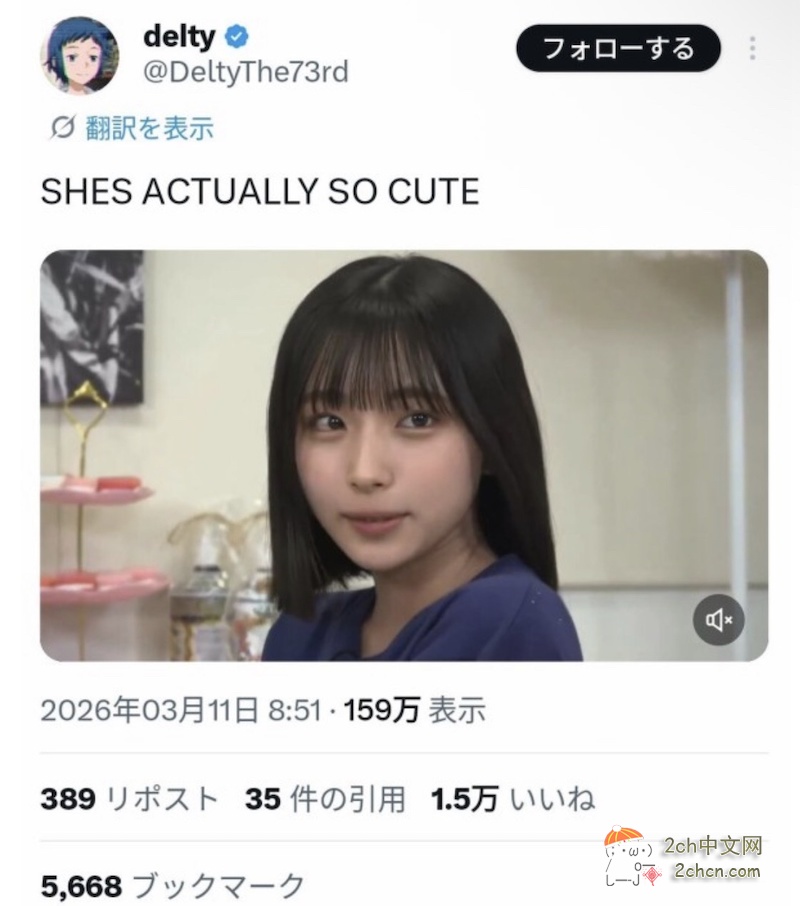This screenshot has width=800, height=906.
Task: Tap the フォローする follow button
Action: (618, 47)
